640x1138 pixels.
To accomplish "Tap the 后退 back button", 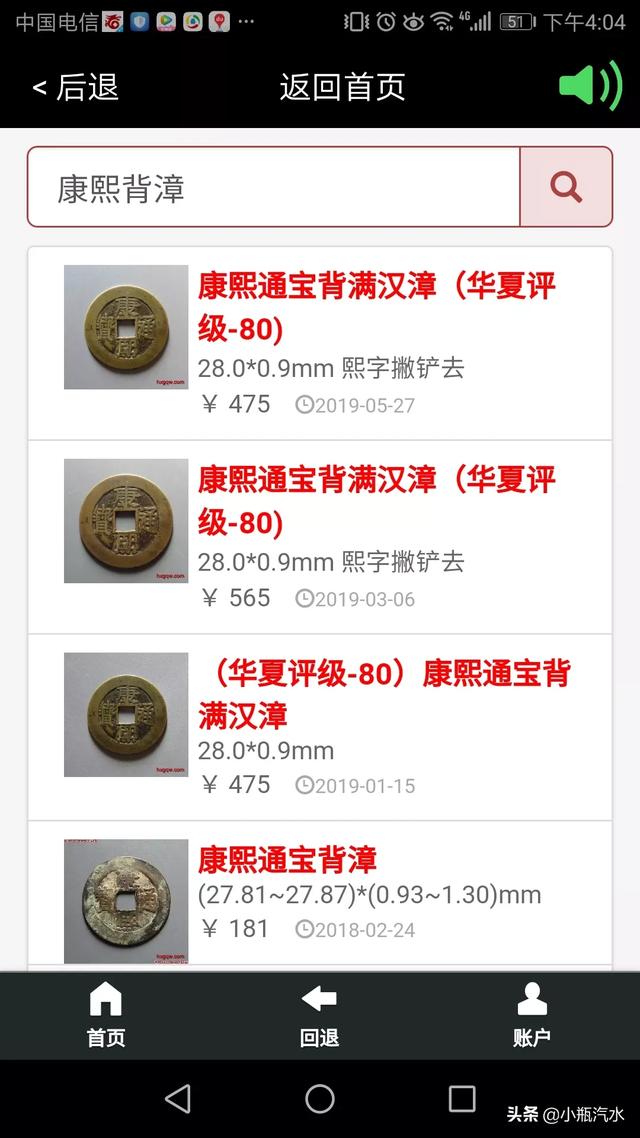I will coord(75,87).
